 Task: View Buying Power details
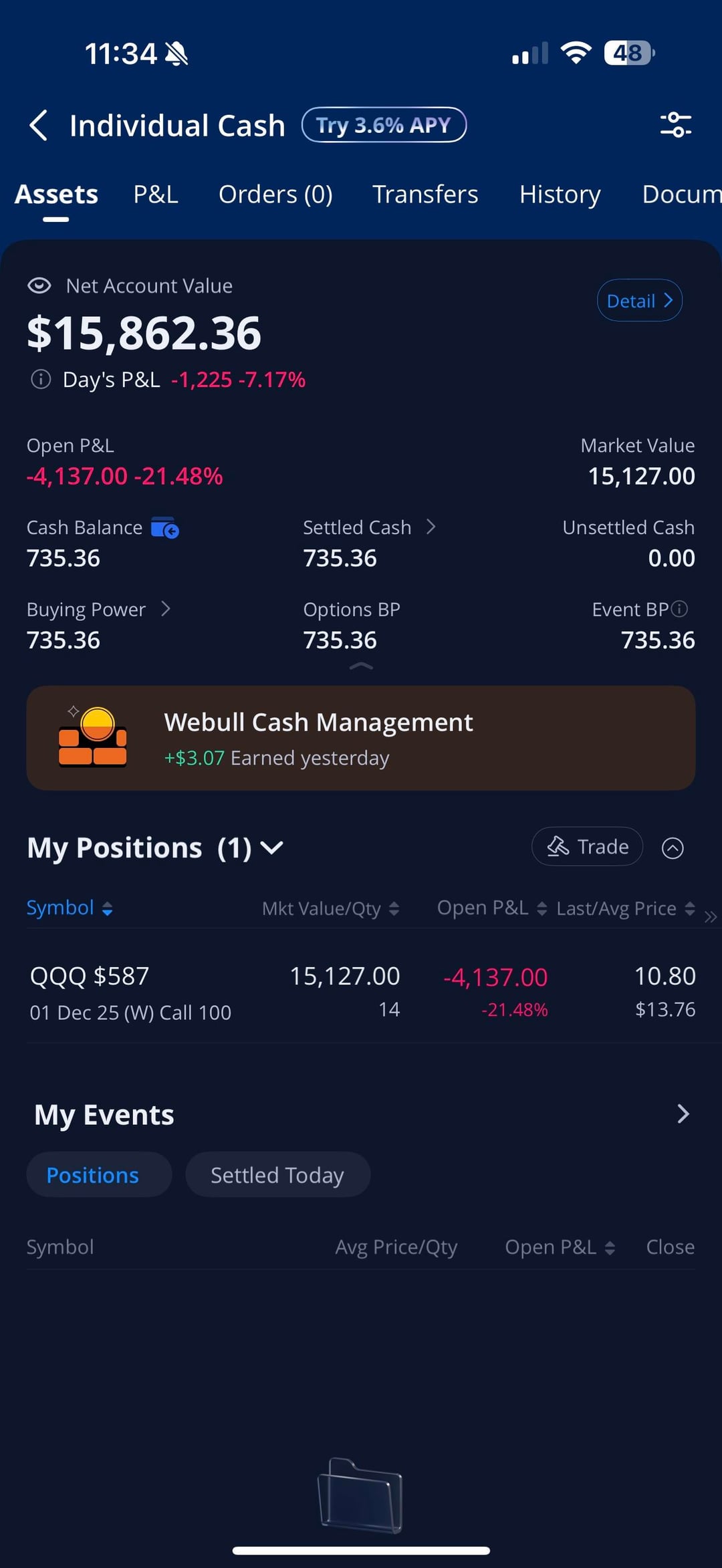[98, 610]
